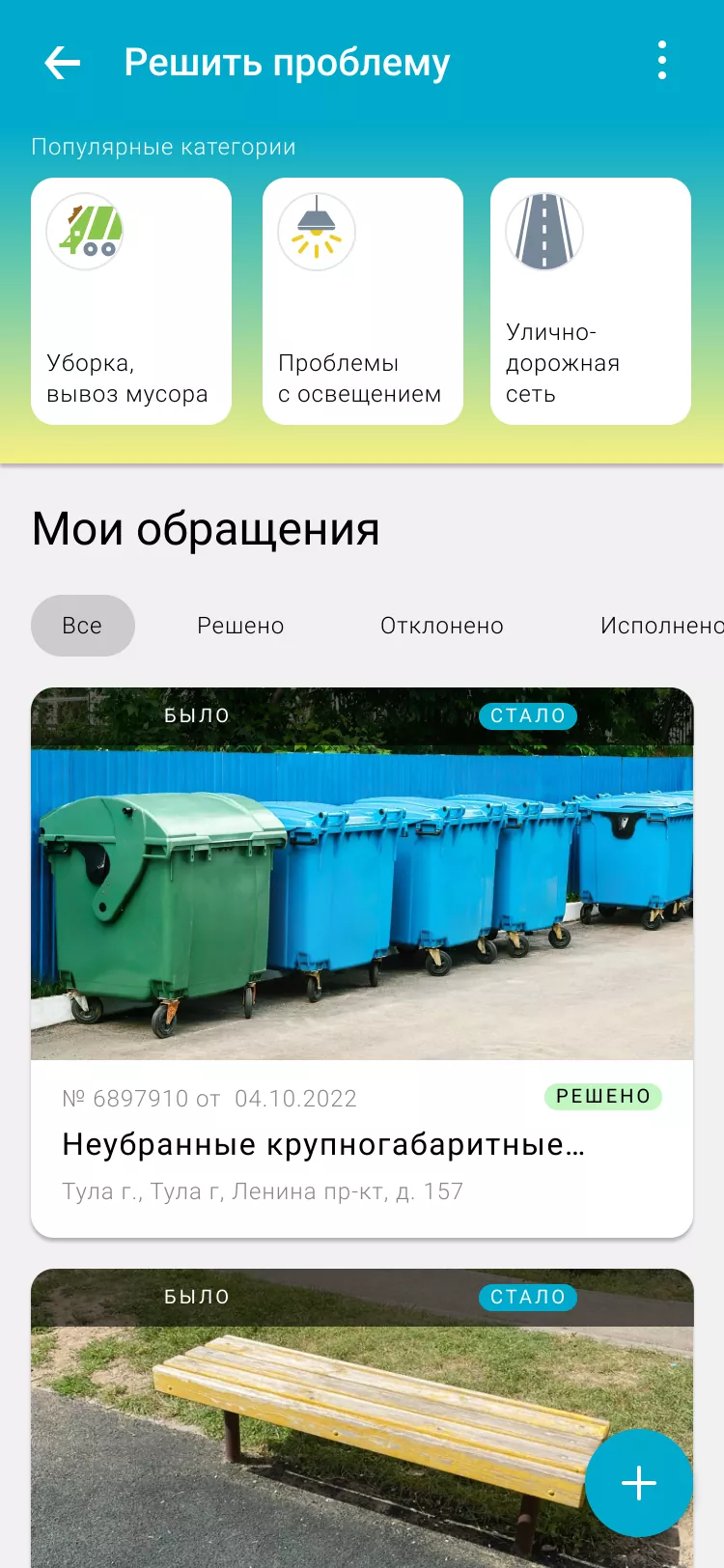Select the Все filter chip
Viewport: 724px width, 1568px height.
click(83, 626)
